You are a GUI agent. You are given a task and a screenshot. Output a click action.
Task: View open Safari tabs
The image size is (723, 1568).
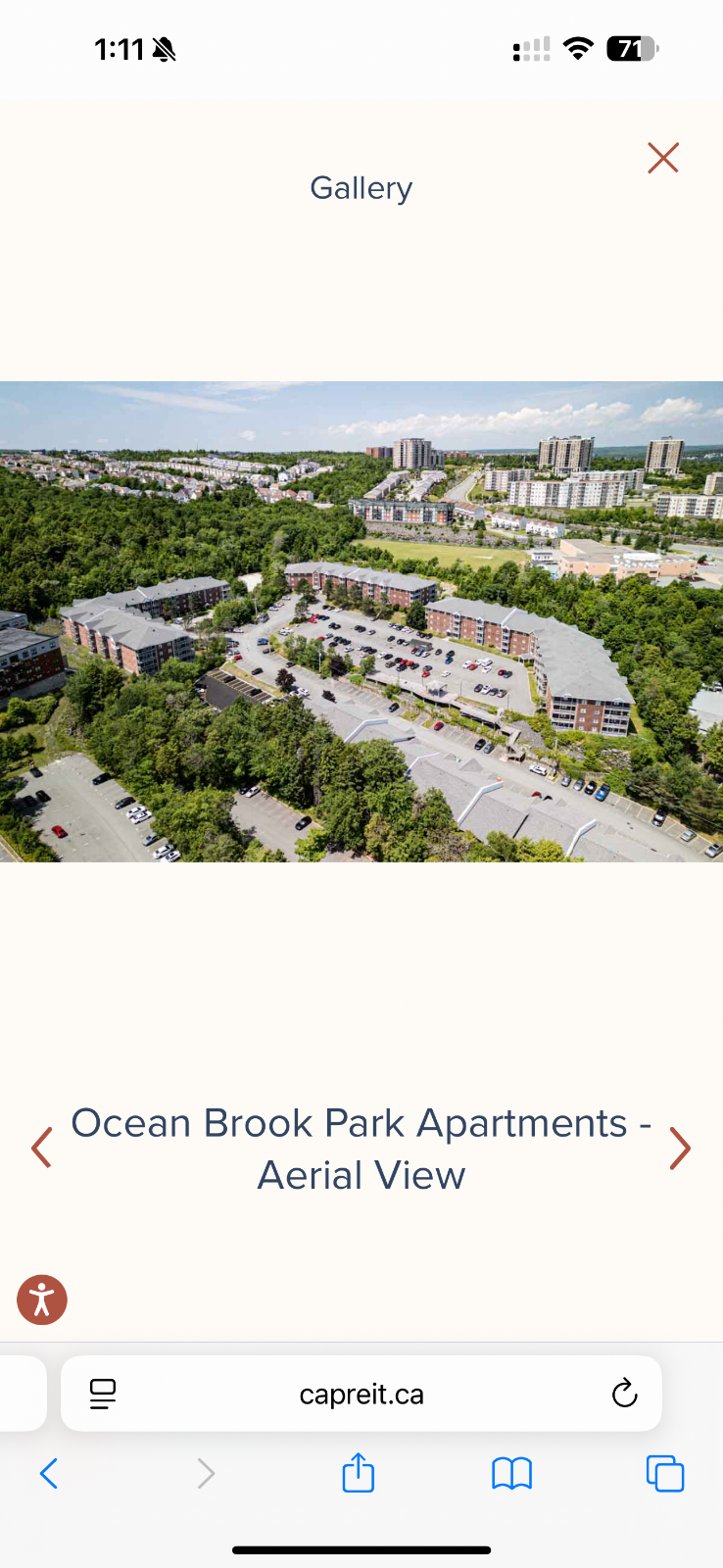[x=665, y=1473]
